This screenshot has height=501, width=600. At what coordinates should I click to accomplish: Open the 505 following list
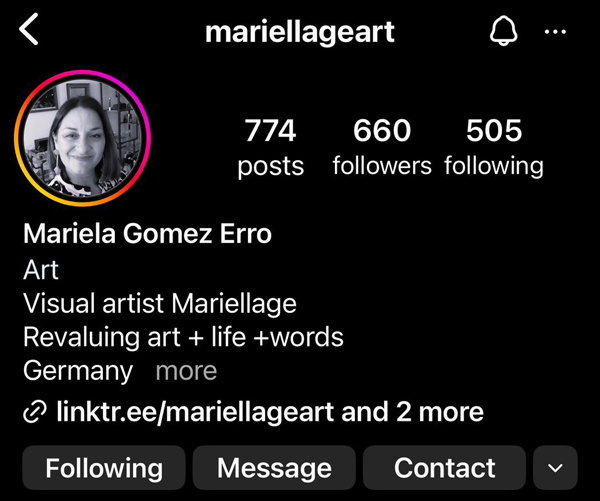pyautogui.click(x=494, y=147)
